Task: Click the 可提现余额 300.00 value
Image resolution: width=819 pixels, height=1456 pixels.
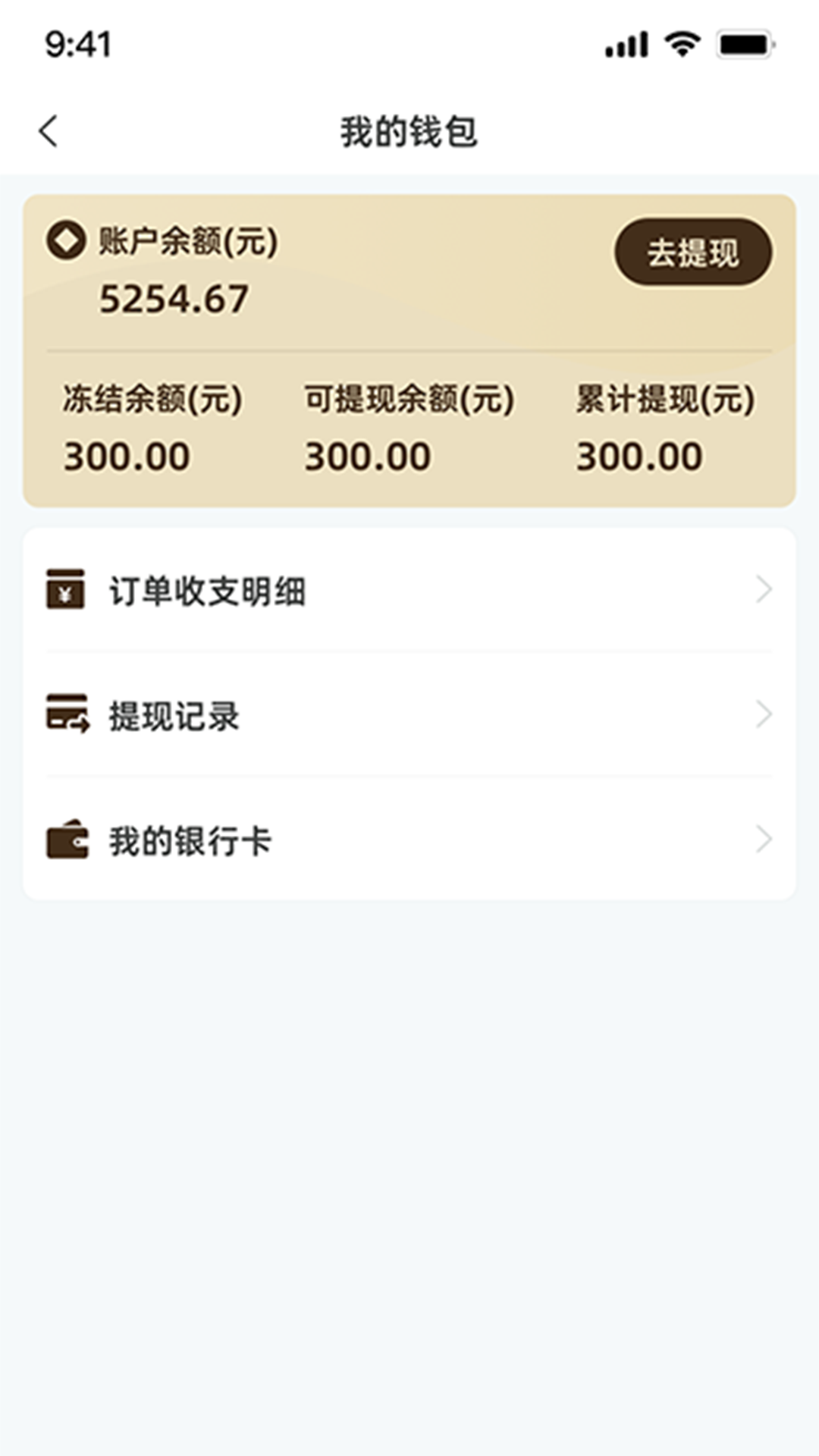Action: click(367, 456)
